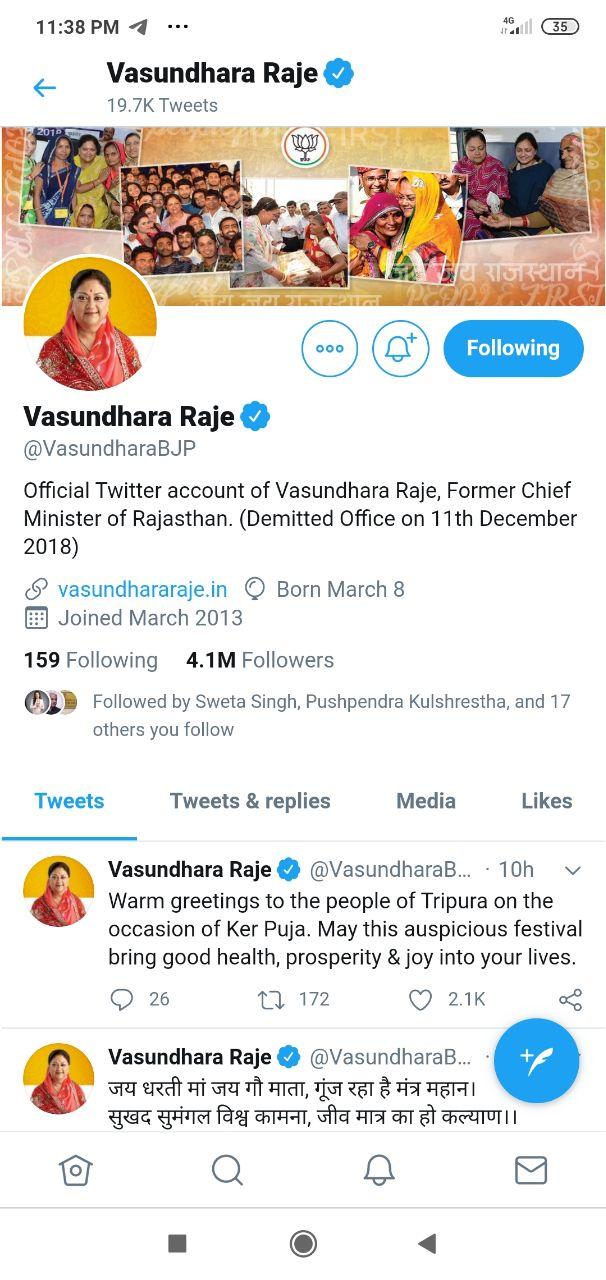Turn on notifications for this account

(400, 348)
